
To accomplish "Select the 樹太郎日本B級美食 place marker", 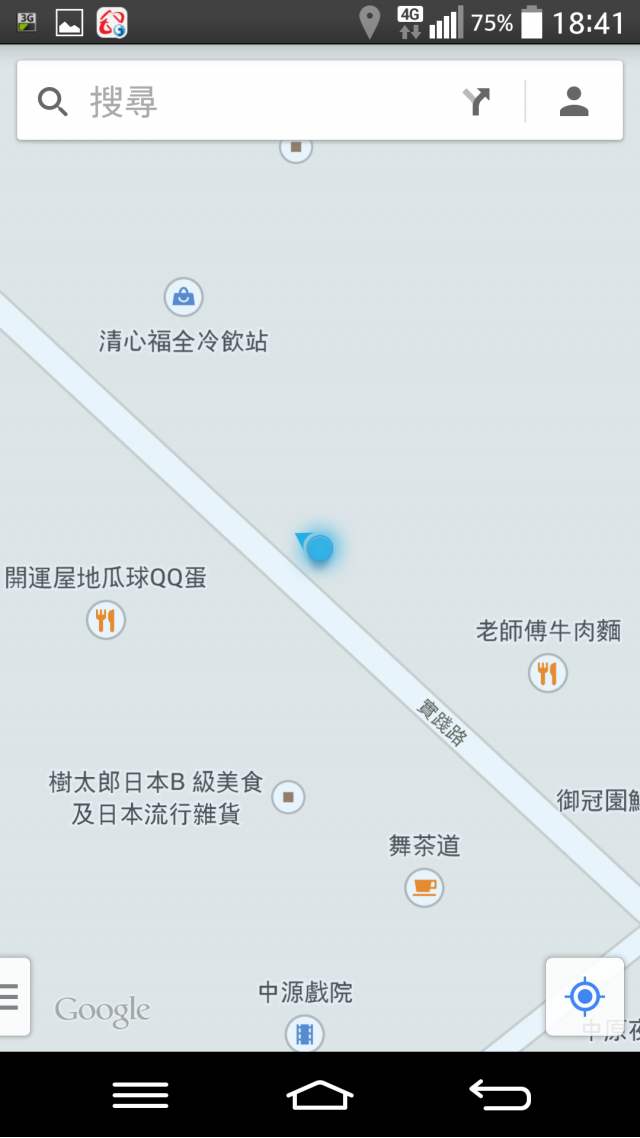I will 288,797.
